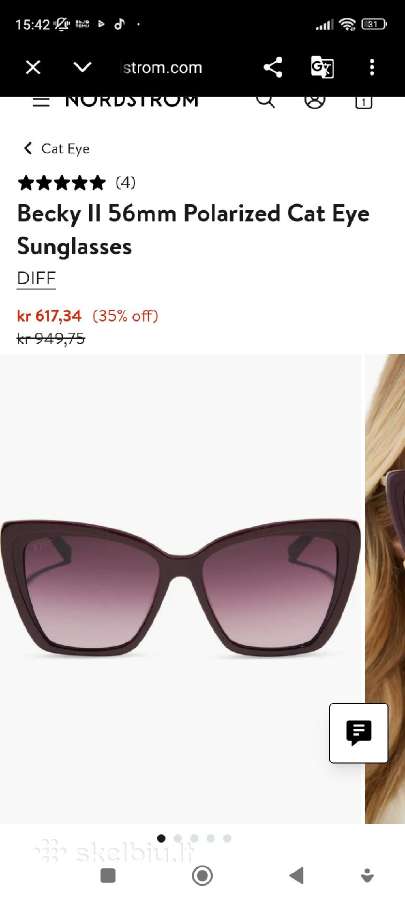Open the live chat button

tap(359, 733)
